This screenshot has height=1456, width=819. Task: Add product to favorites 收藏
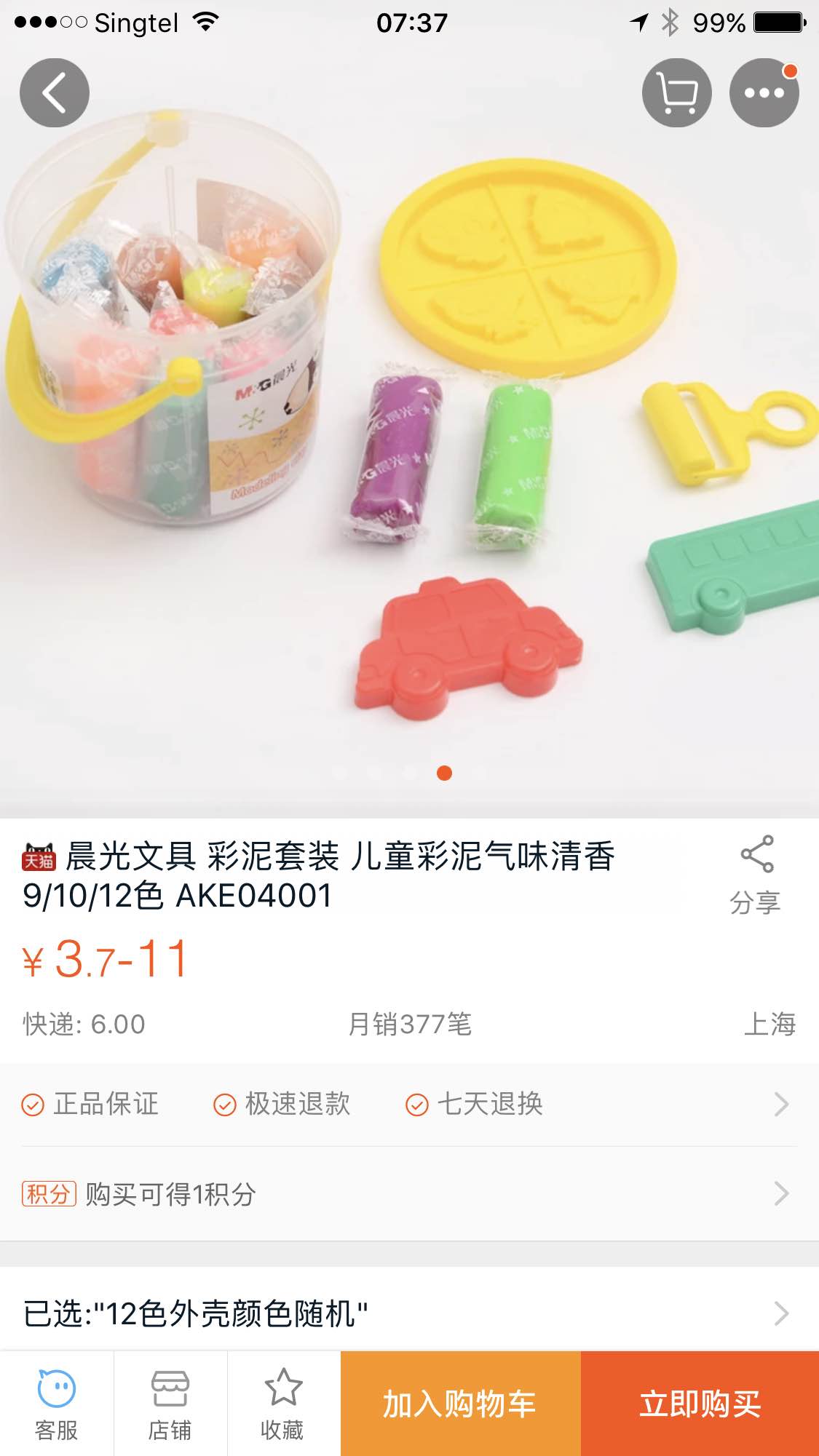click(283, 1404)
